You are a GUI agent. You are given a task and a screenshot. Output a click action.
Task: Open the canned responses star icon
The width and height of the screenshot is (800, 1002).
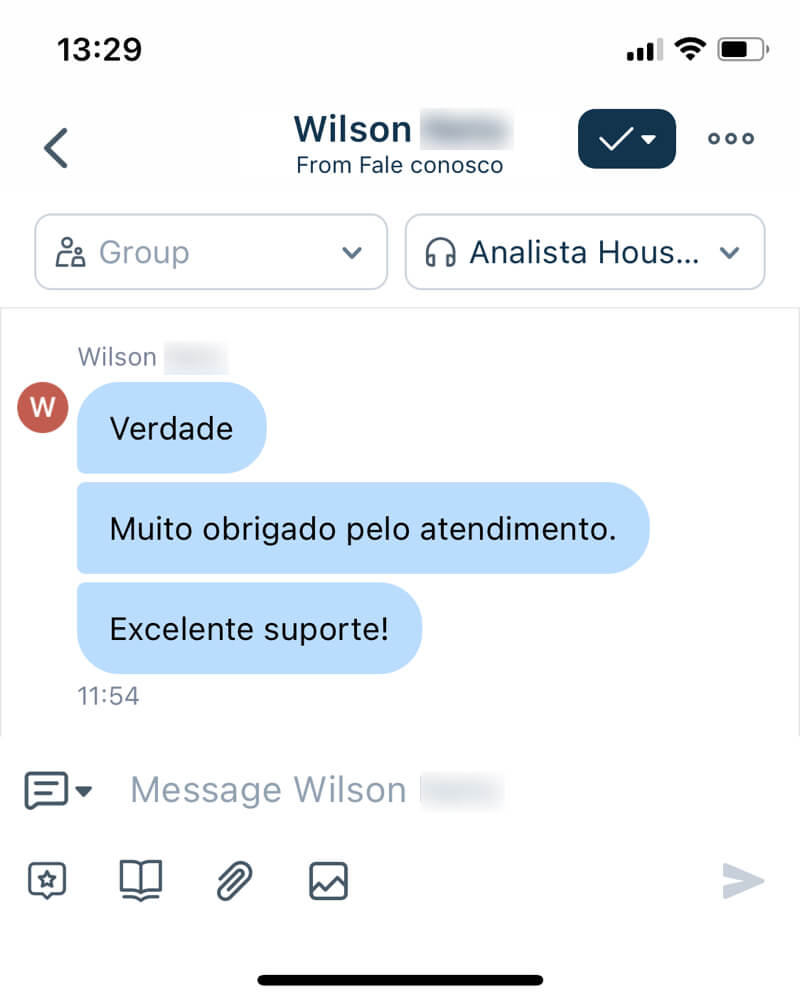[47, 881]
